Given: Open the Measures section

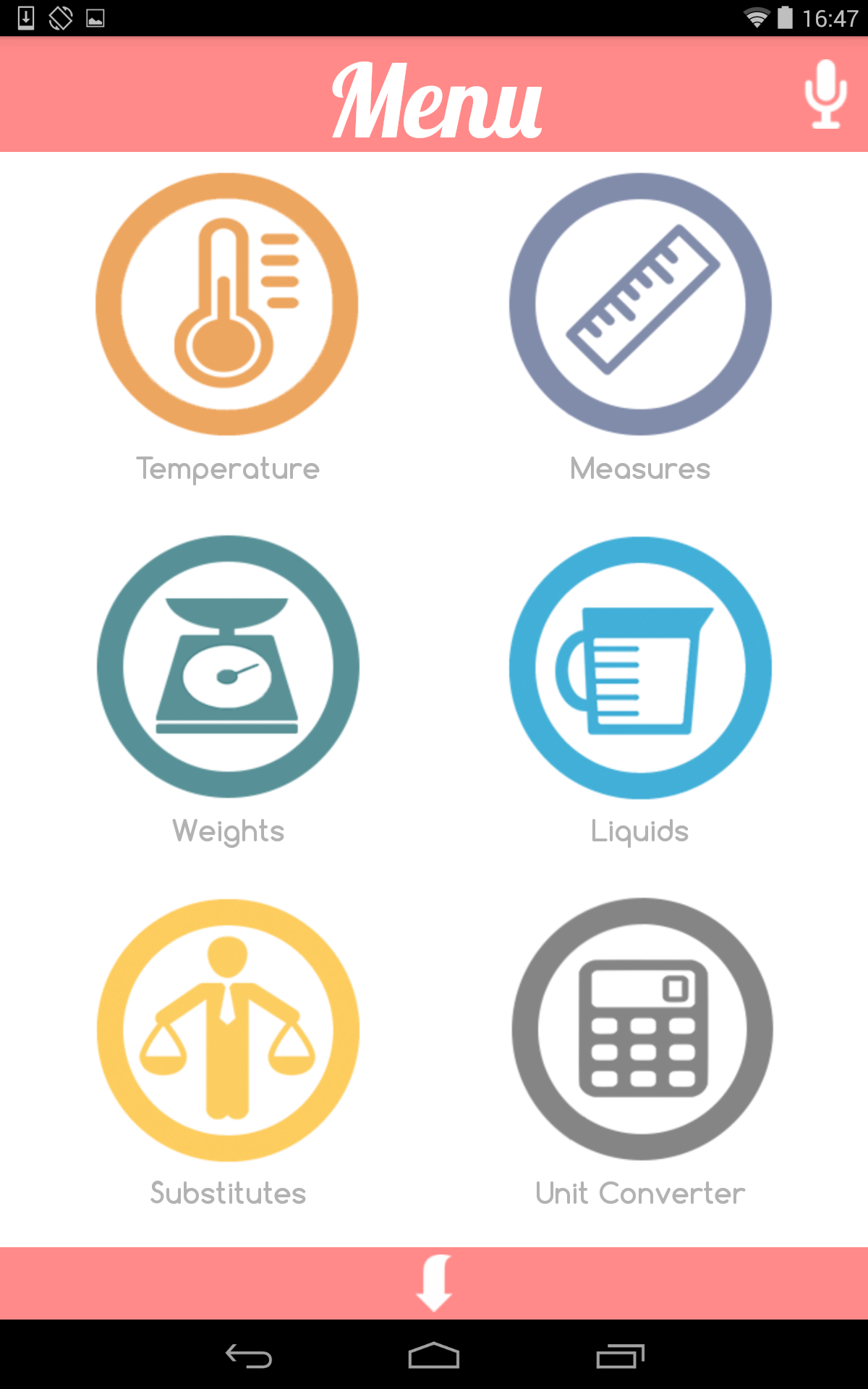Looking at the screenshot, I should click(x=640, y=305).
